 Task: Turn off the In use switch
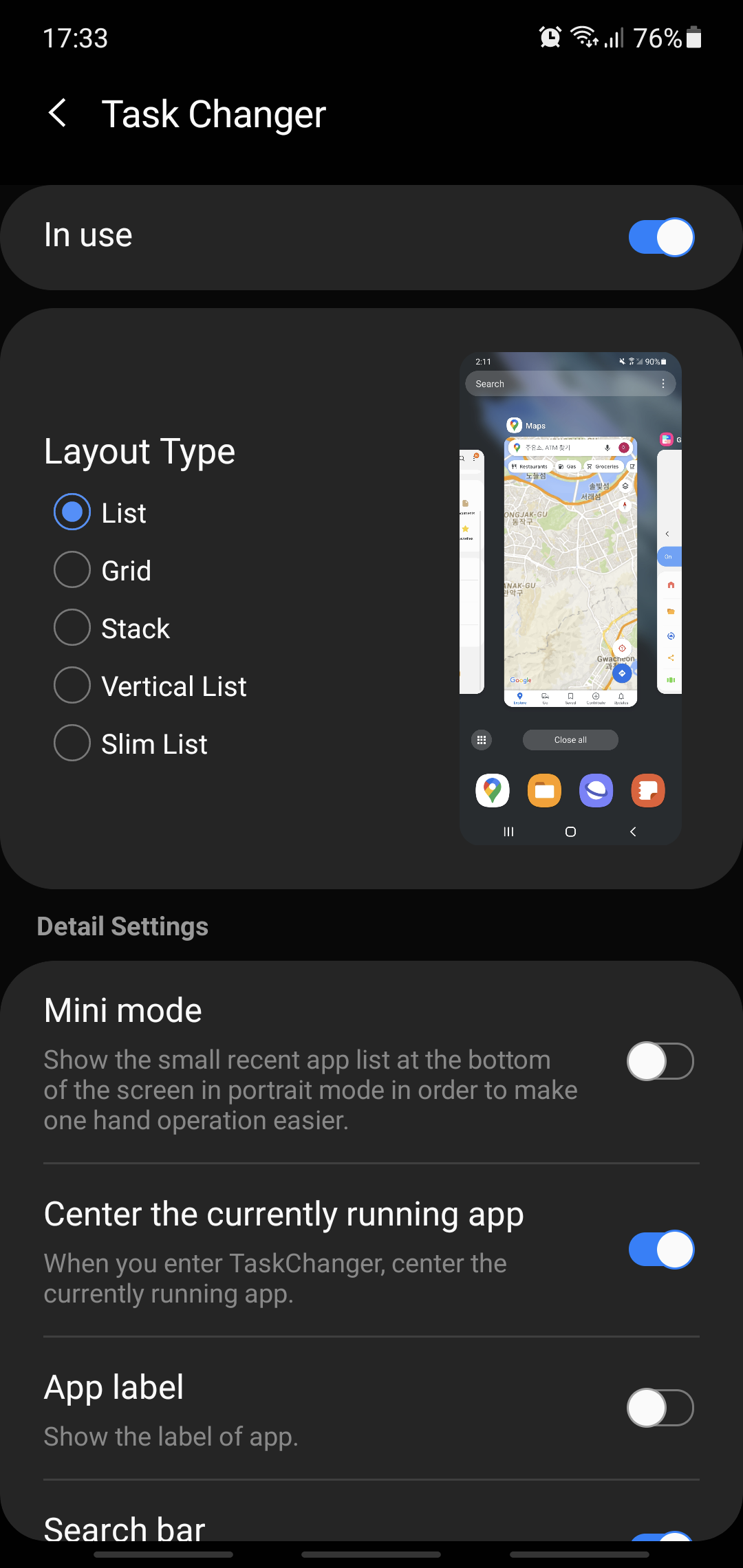pyautogui.click(x=660, y=237)
